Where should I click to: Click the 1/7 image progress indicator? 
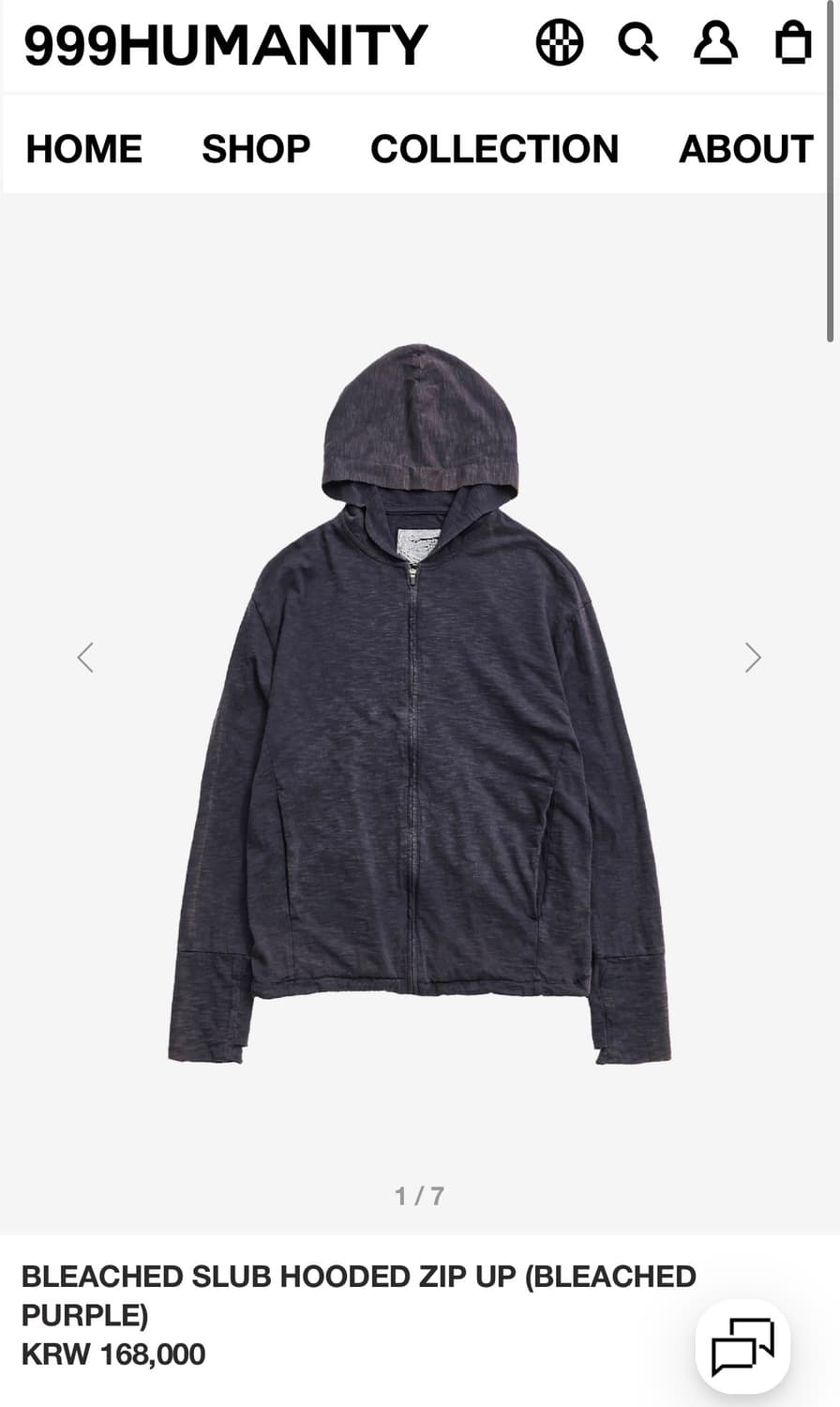tap(419, 1195)
